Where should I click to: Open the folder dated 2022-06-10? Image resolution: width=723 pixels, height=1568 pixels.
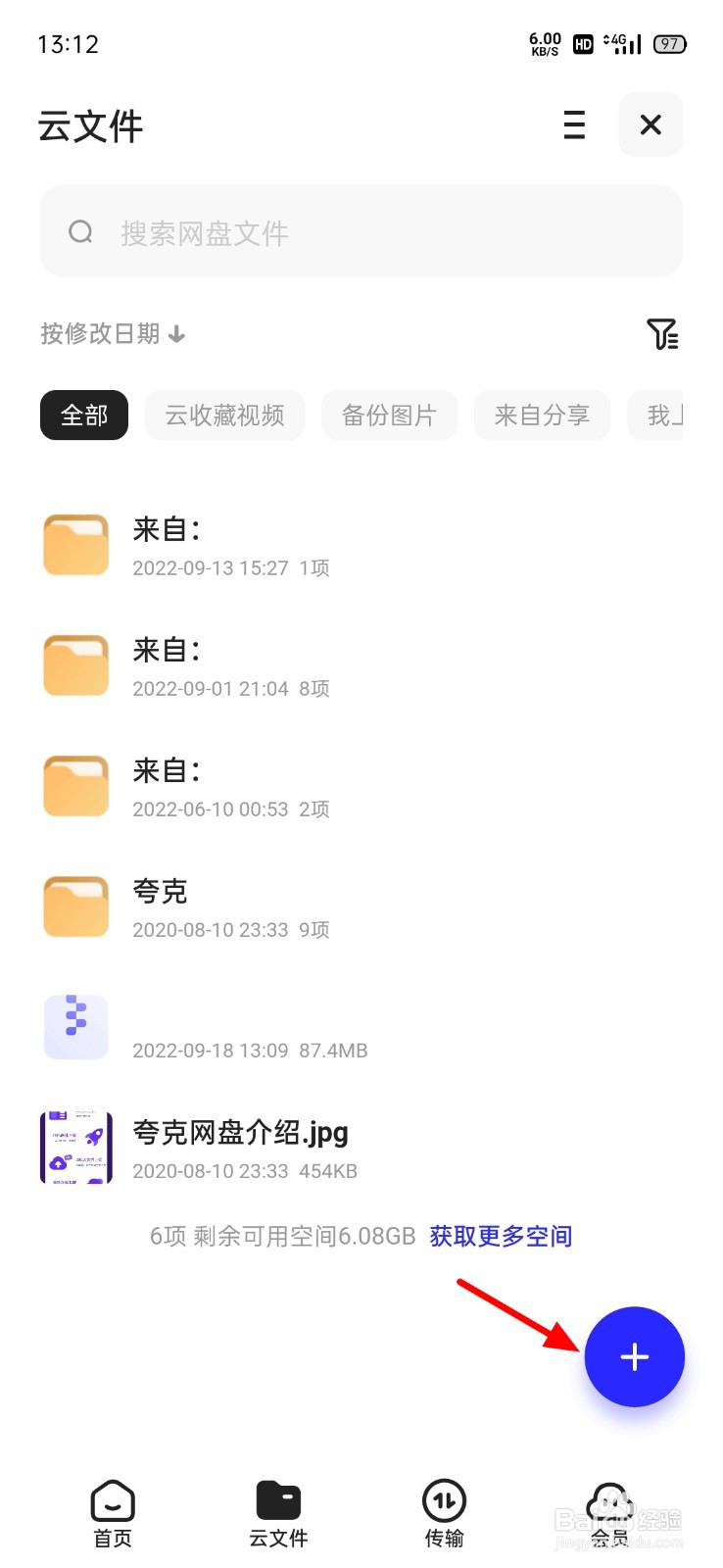point(361,787)
